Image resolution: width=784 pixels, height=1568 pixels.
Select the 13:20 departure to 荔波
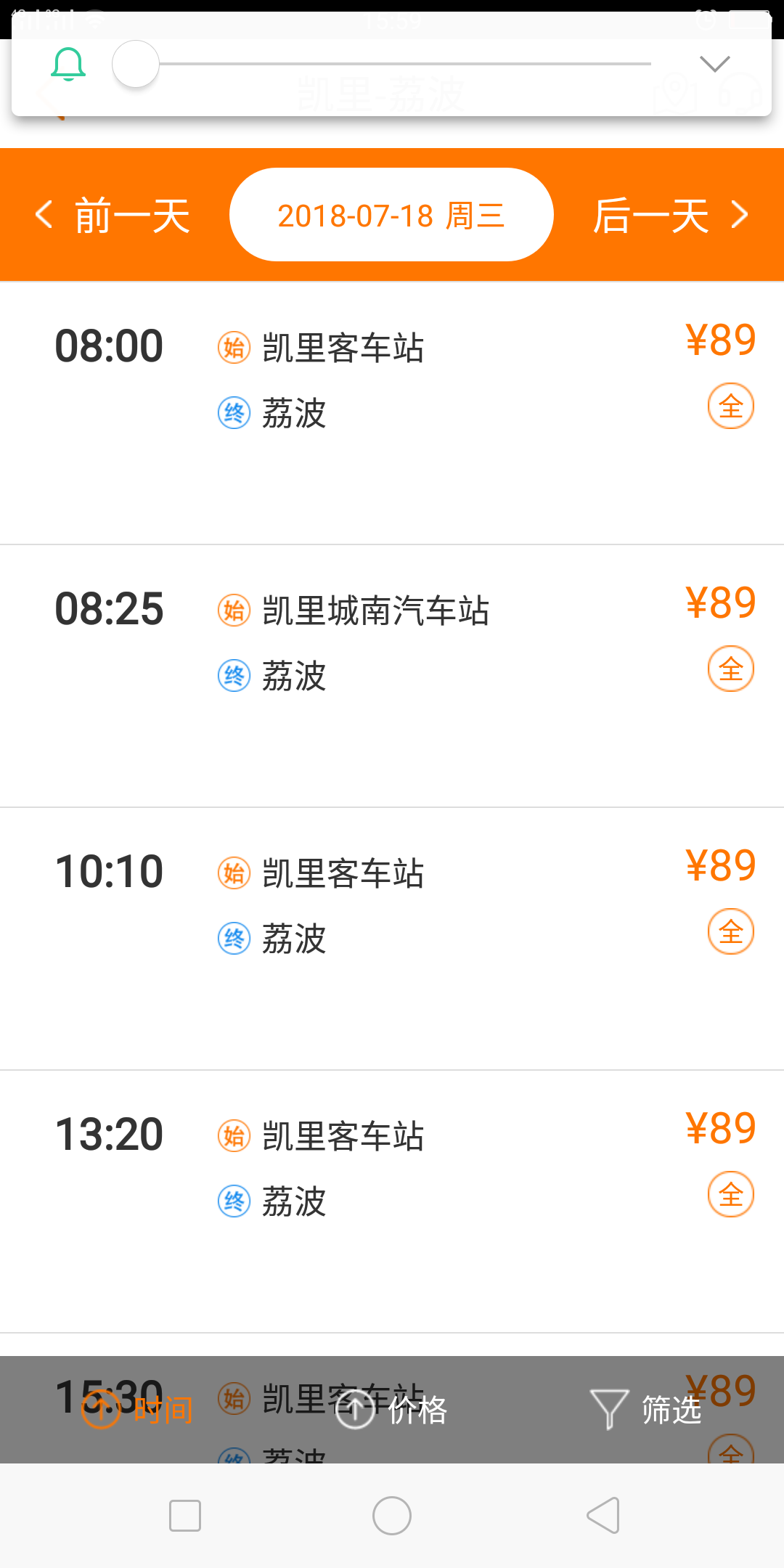point(392,1201)
